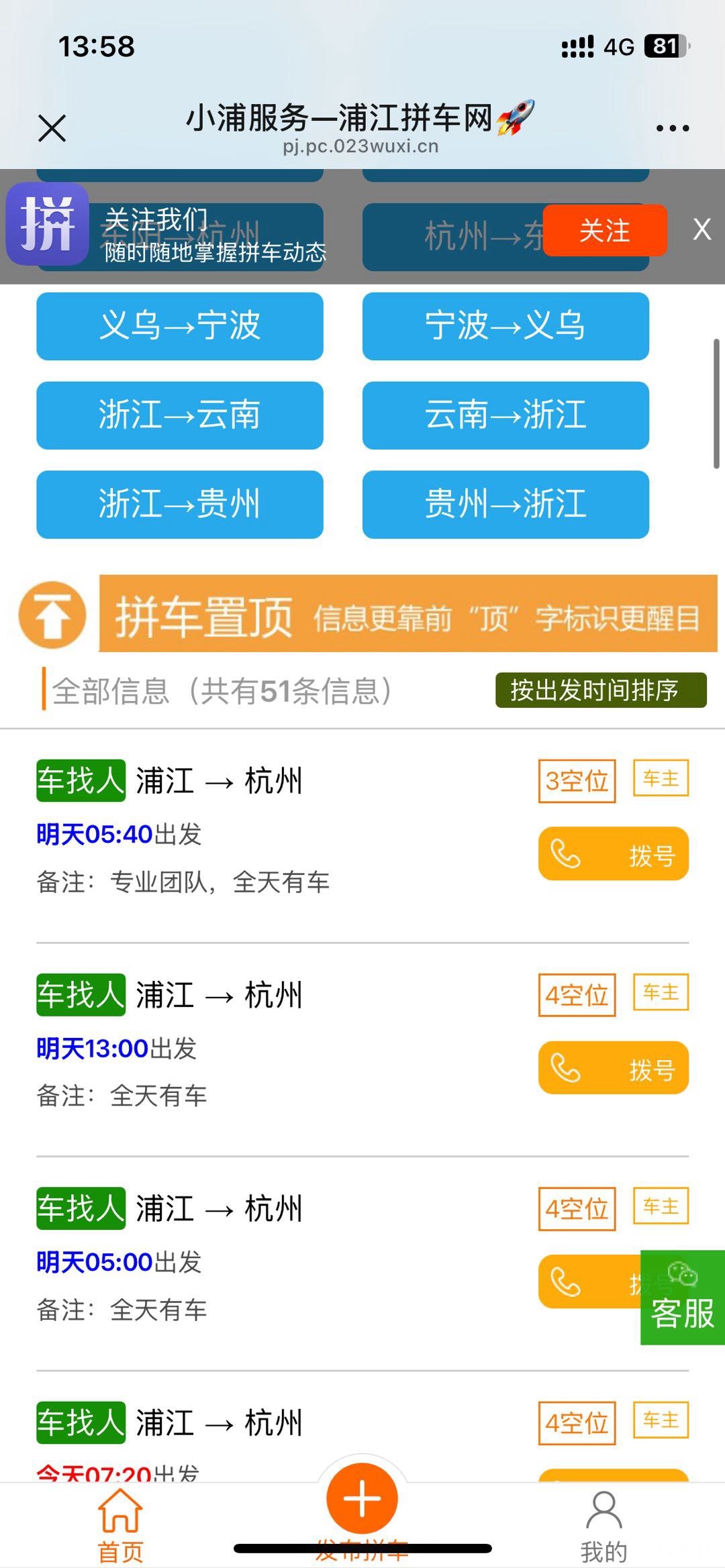The height and width of the screenshot is (1568, 725).
Task: Open the 浙江→贵州 route
Action: [x=180, y=505]
